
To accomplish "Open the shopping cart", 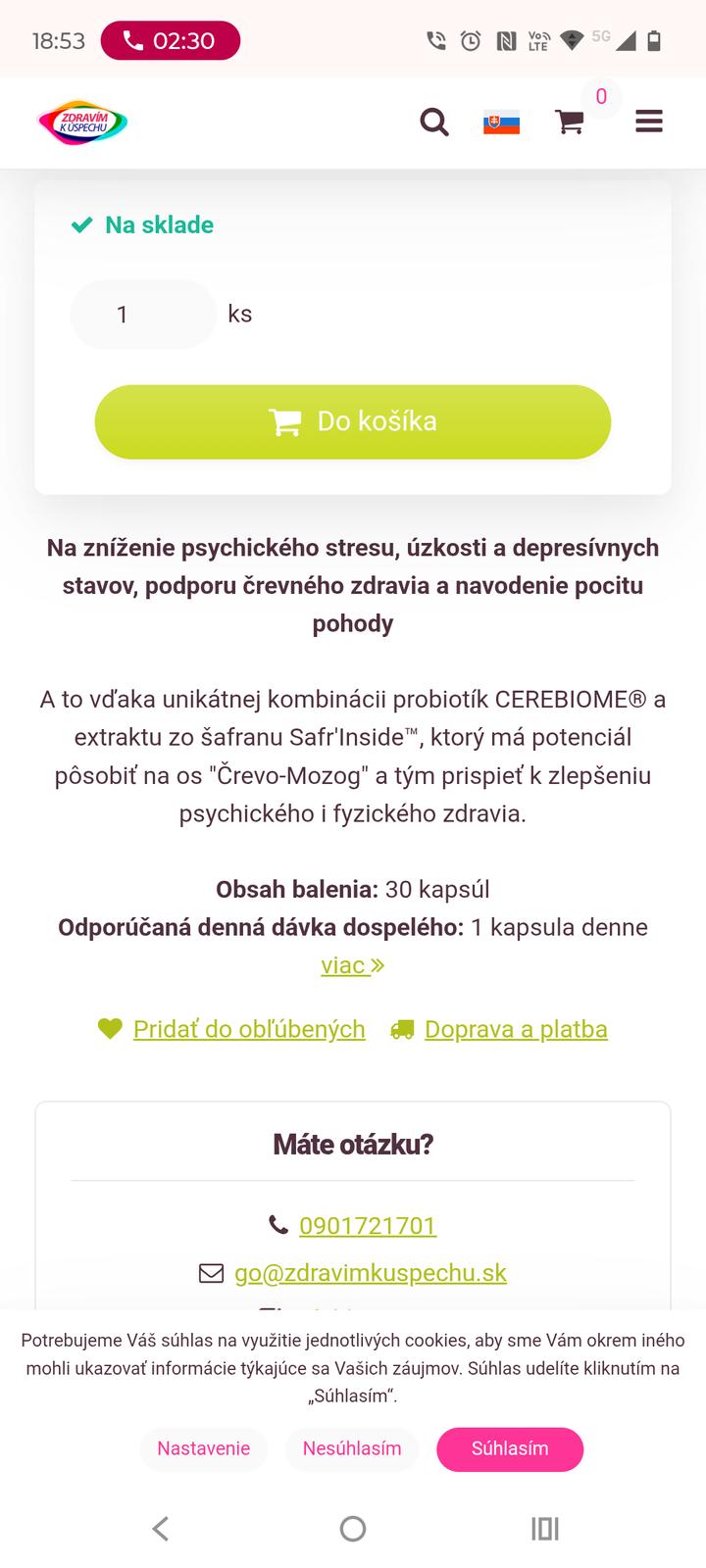I will tap(570, 122).
